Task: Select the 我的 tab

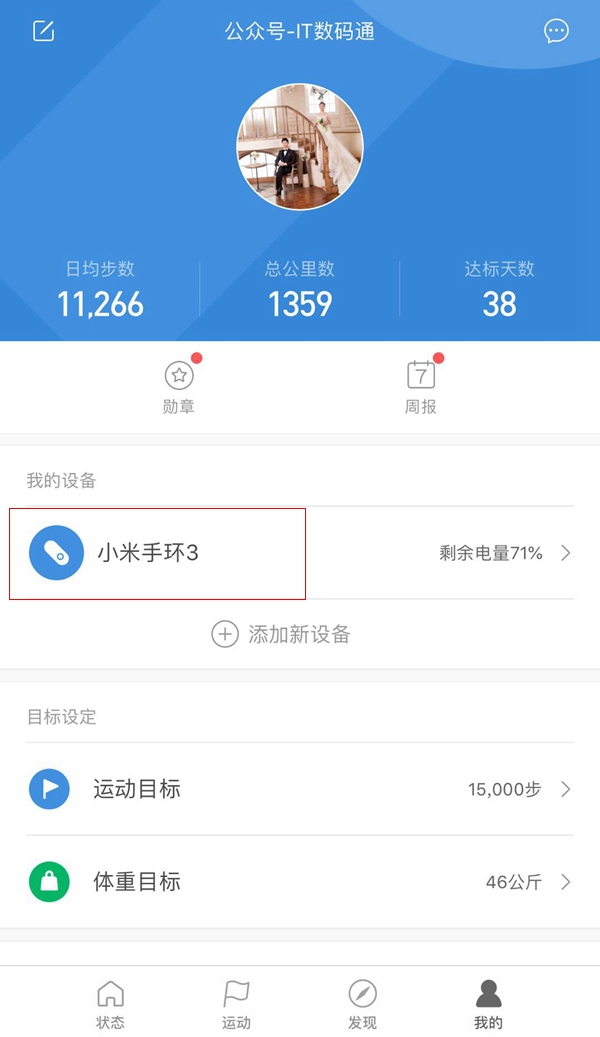Action: pyautogui.click(x=488, y=1004)
